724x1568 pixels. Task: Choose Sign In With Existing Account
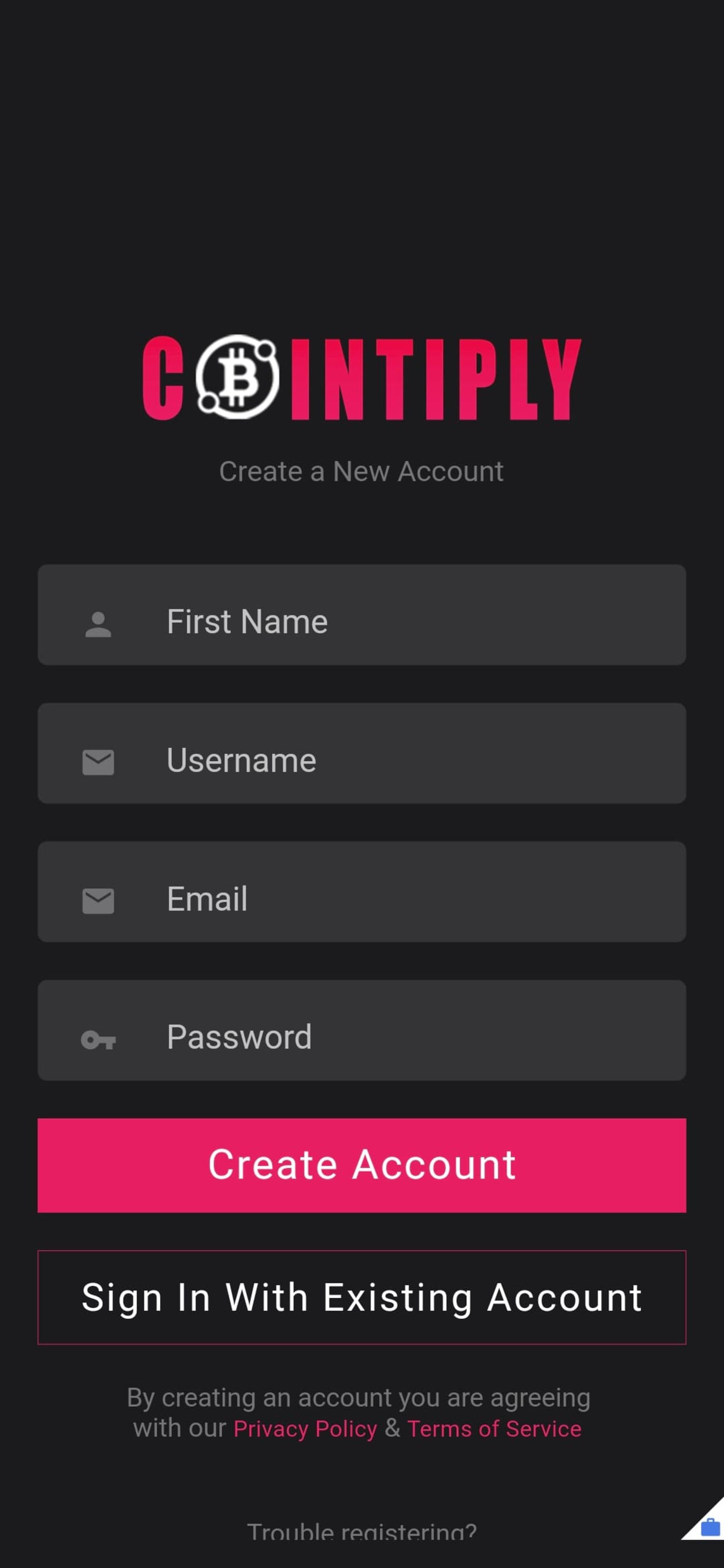tap(362, 1297)
